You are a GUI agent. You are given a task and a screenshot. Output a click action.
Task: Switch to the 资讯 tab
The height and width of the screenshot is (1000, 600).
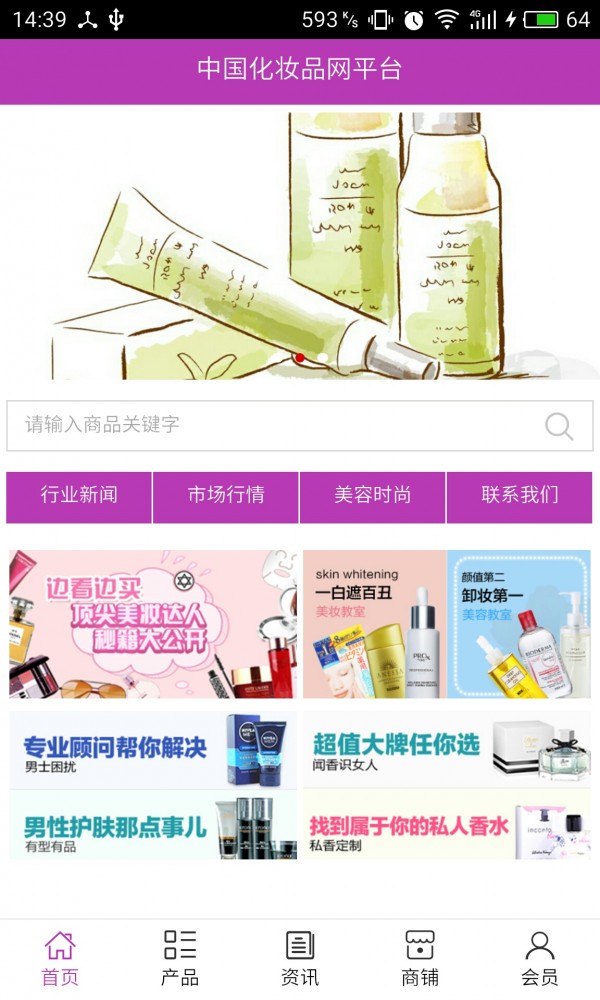(300, 958)
